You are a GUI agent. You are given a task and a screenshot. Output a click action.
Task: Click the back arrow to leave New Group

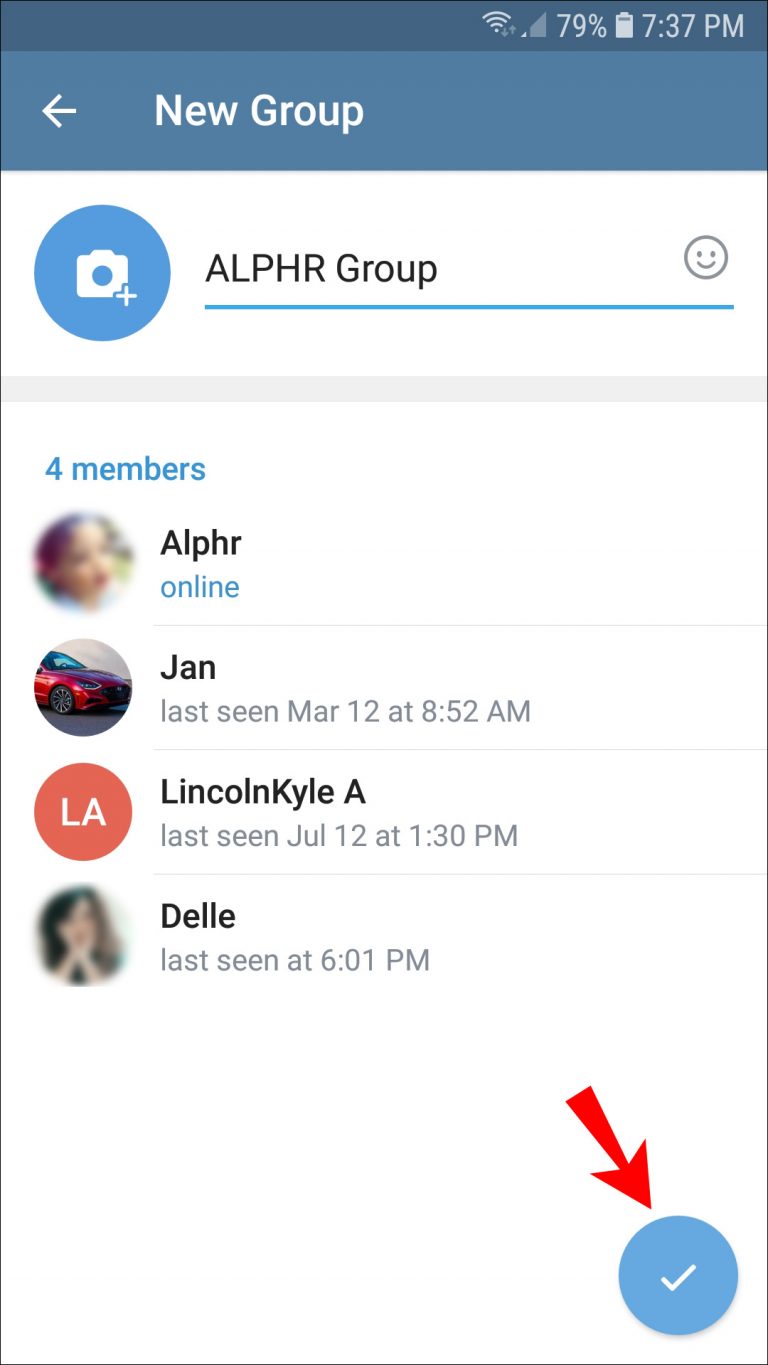coord(57,110)
